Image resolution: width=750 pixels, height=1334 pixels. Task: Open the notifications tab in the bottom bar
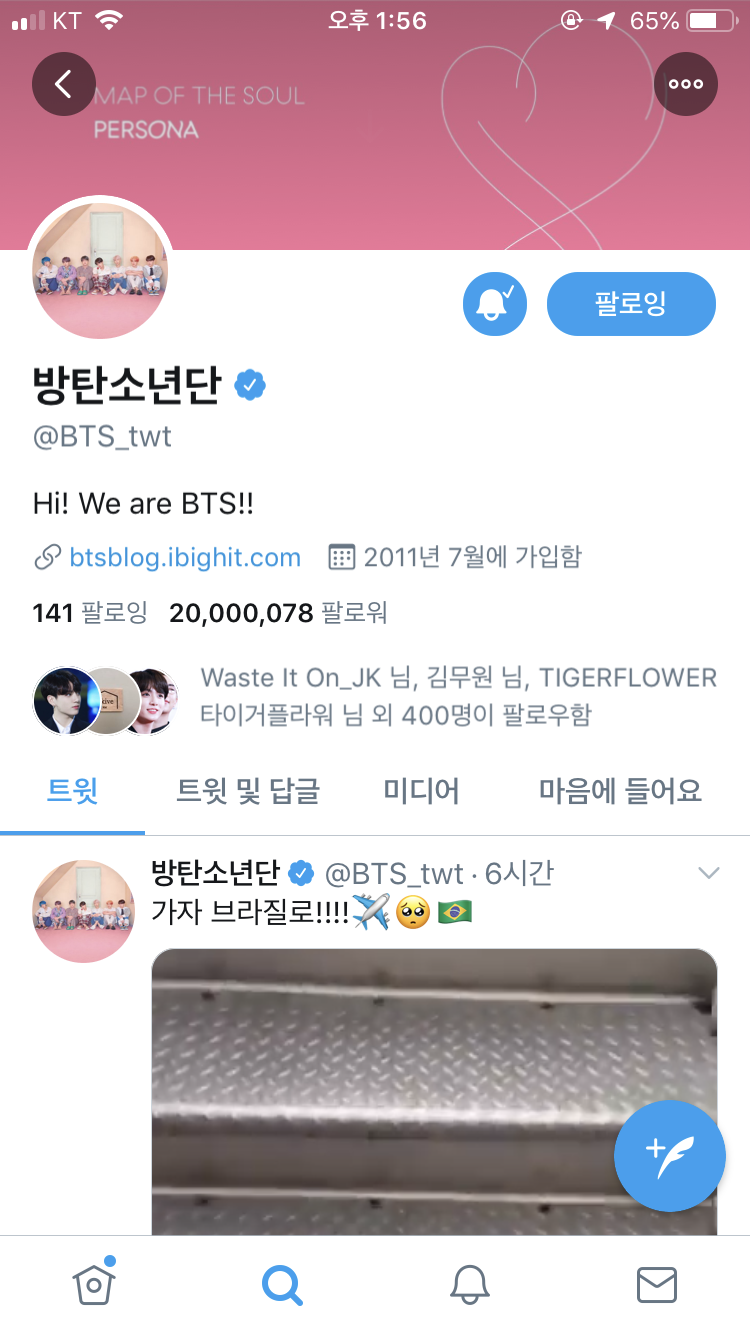469,1284
